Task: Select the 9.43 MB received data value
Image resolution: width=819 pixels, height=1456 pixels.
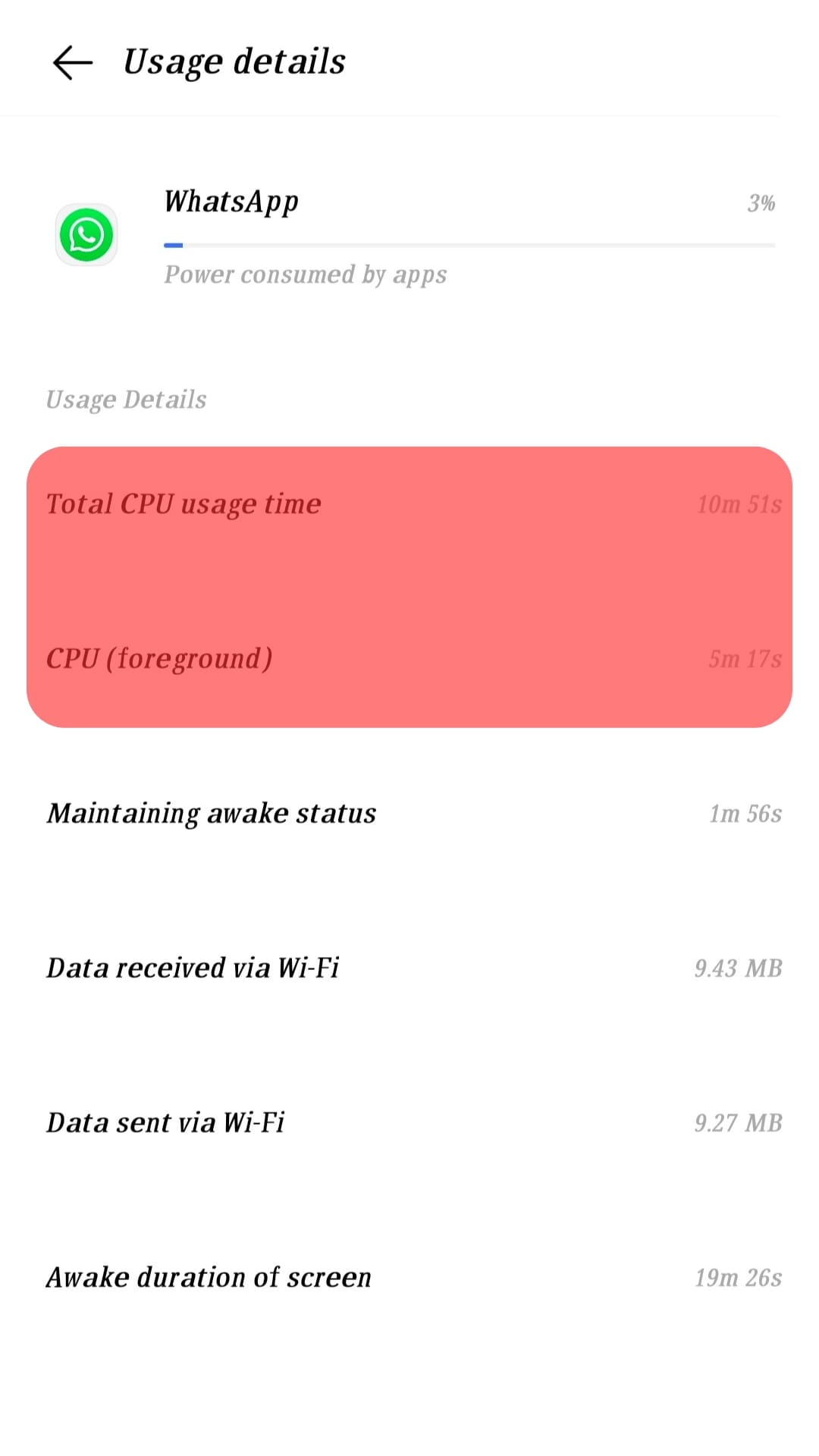Action: [x=739, y=968]
